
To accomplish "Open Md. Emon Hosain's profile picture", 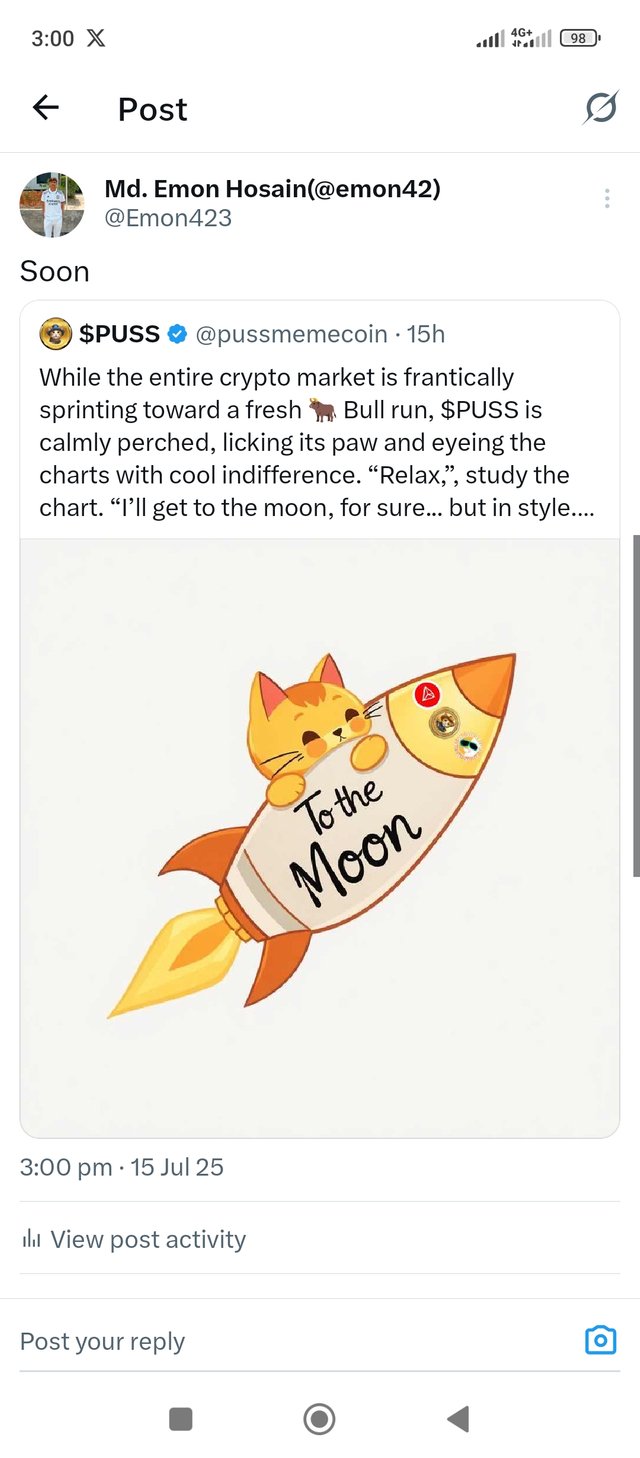I will (x=52, y=205).
